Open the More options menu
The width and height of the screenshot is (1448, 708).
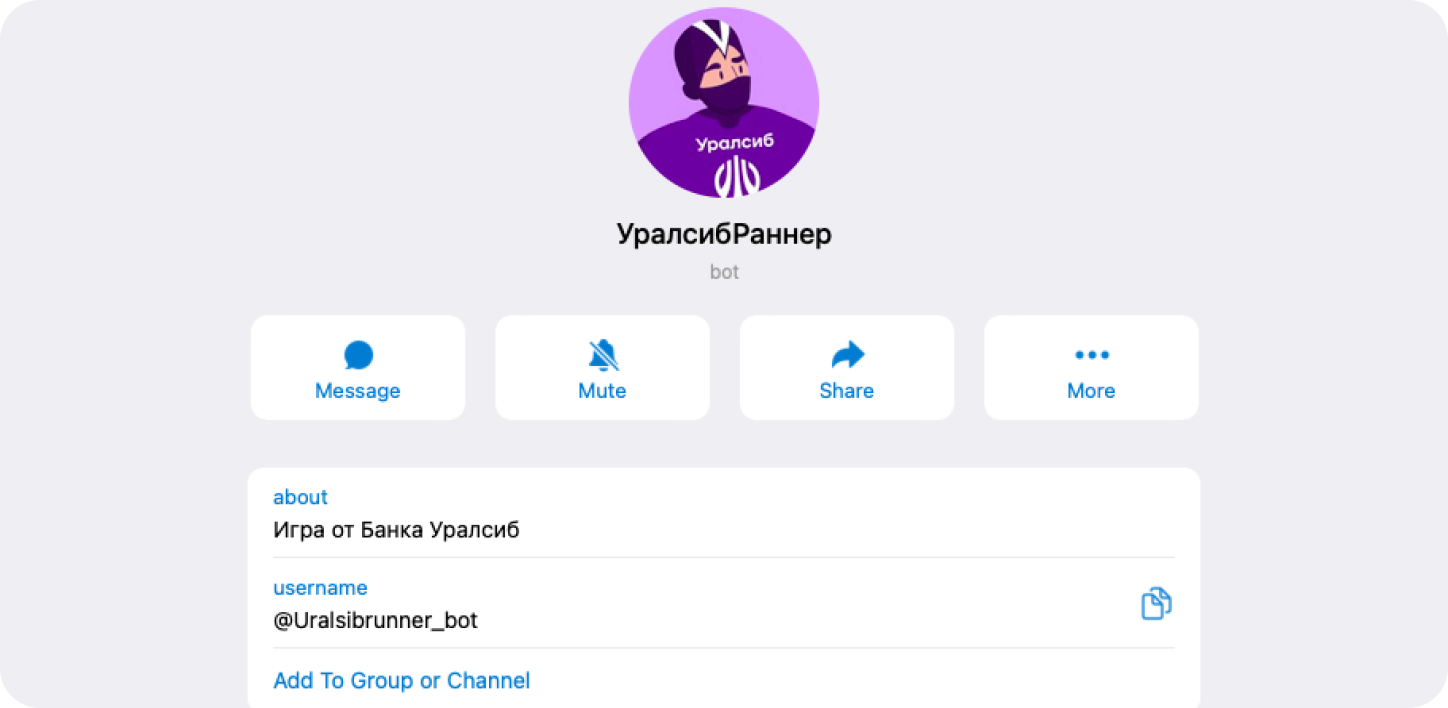tap(1091, 368)
